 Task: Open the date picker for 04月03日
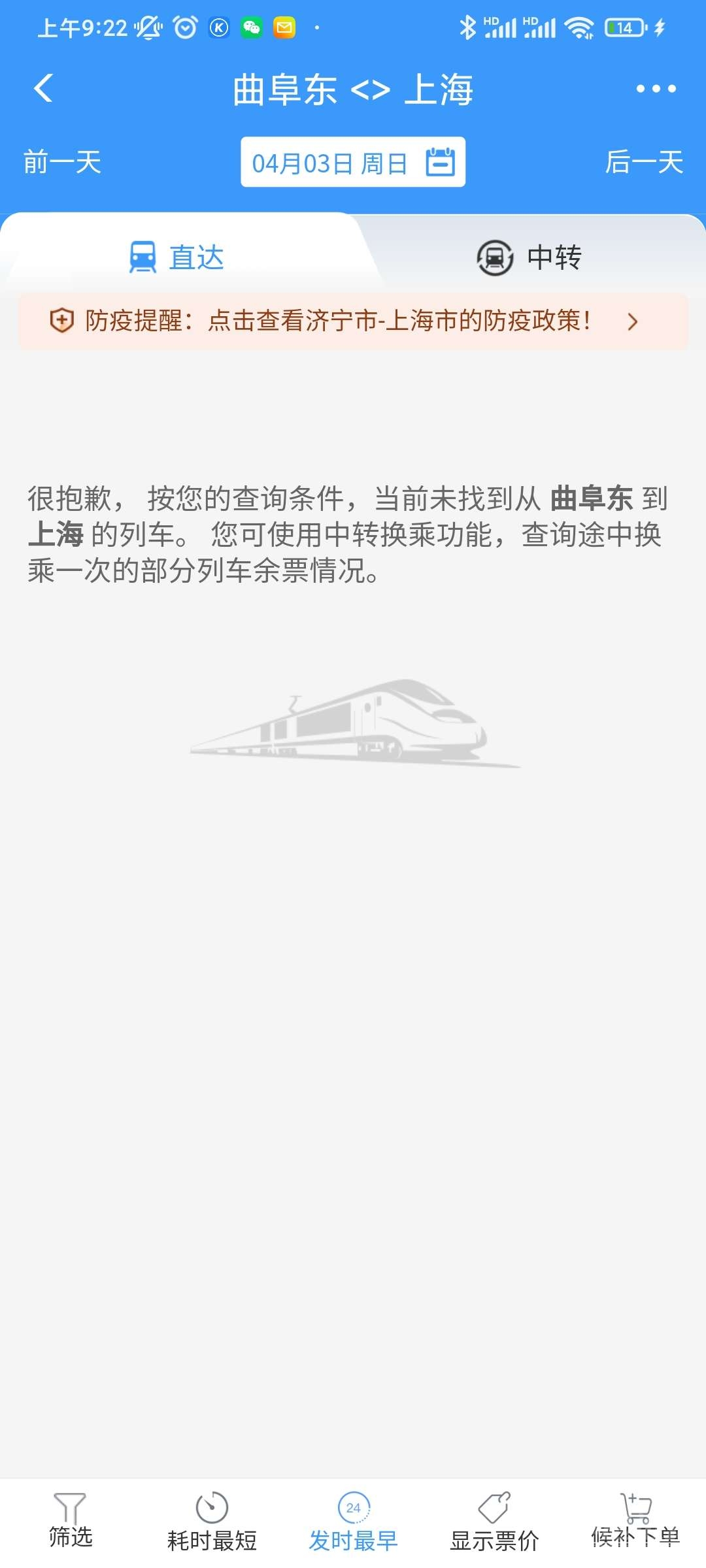tap(353, 162)
